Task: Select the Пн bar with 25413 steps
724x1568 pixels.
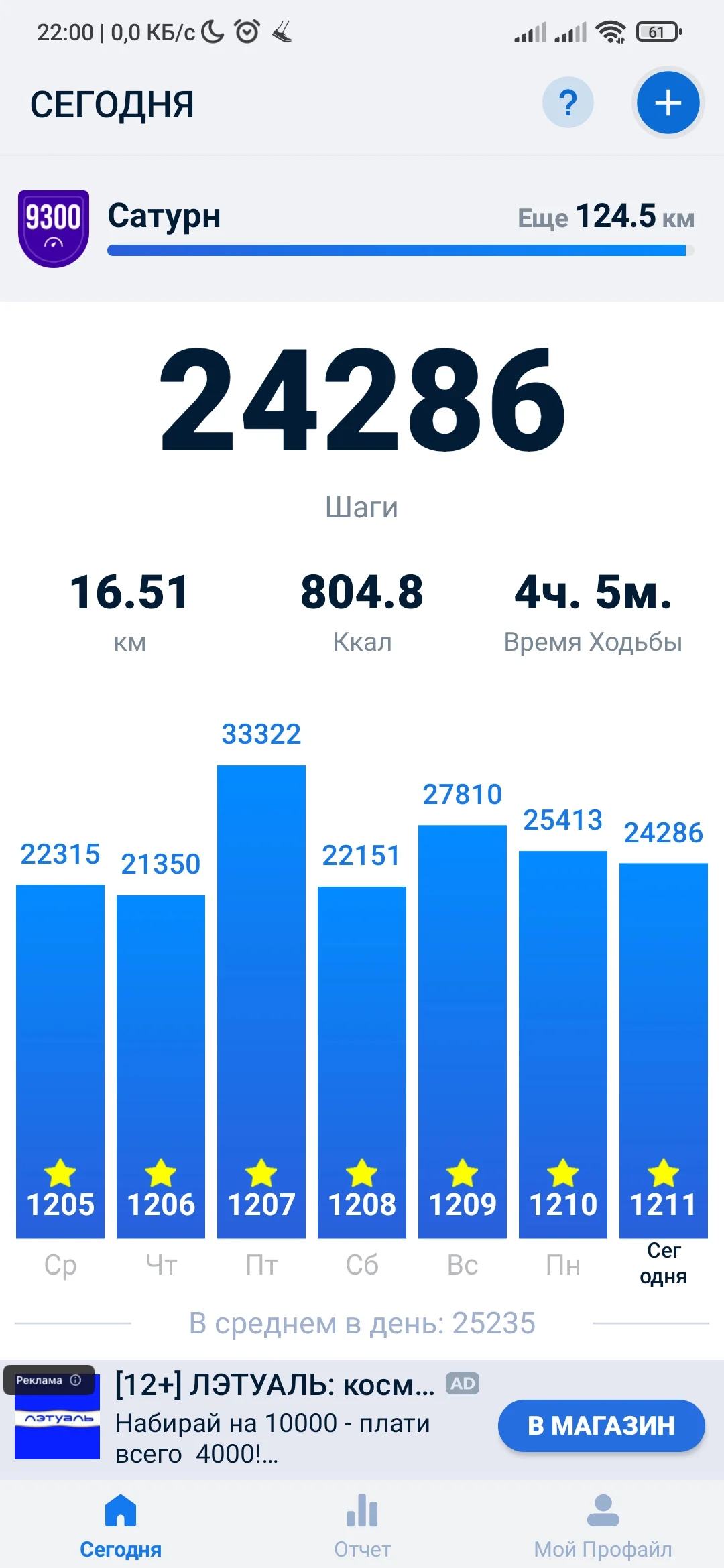Action: tap(563, 1044)
